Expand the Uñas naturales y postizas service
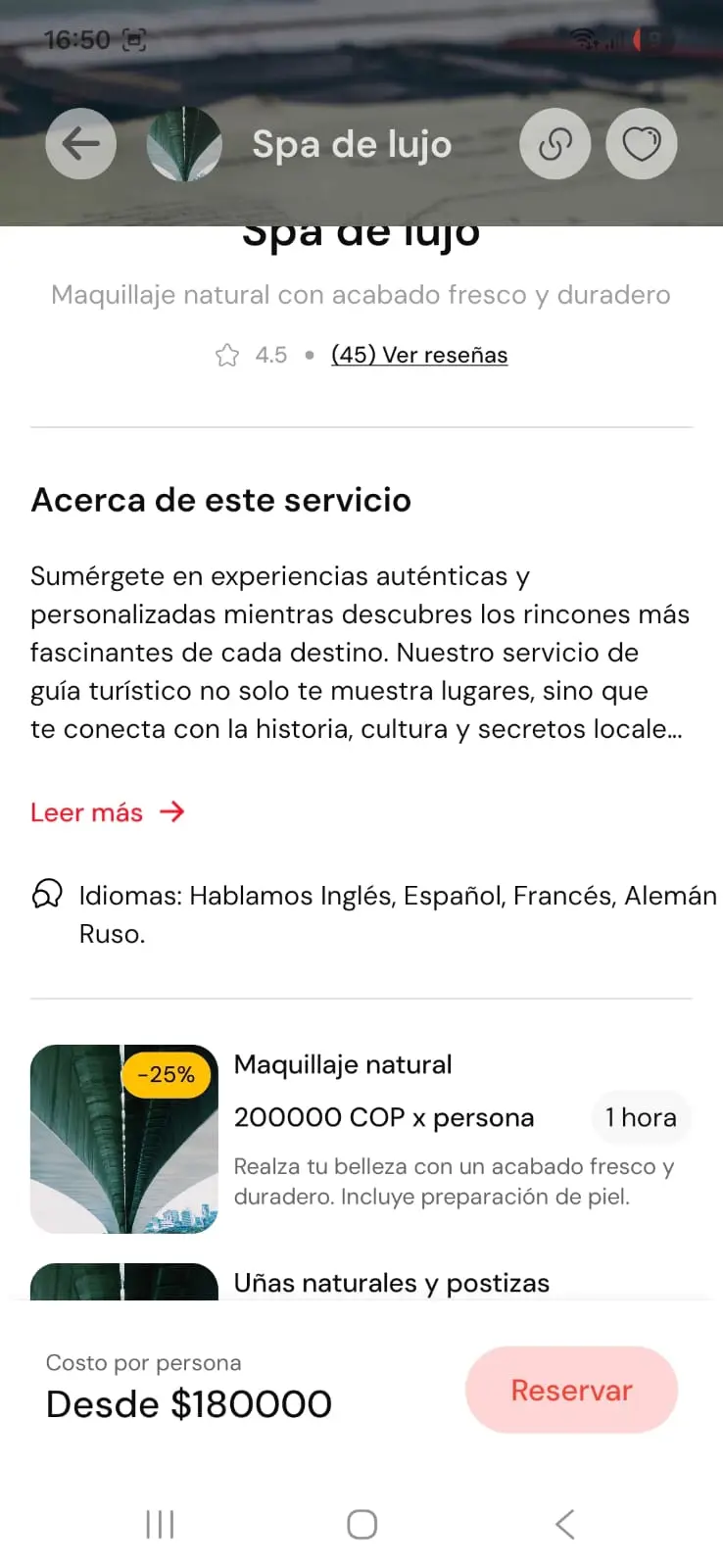 (391, 1282)
